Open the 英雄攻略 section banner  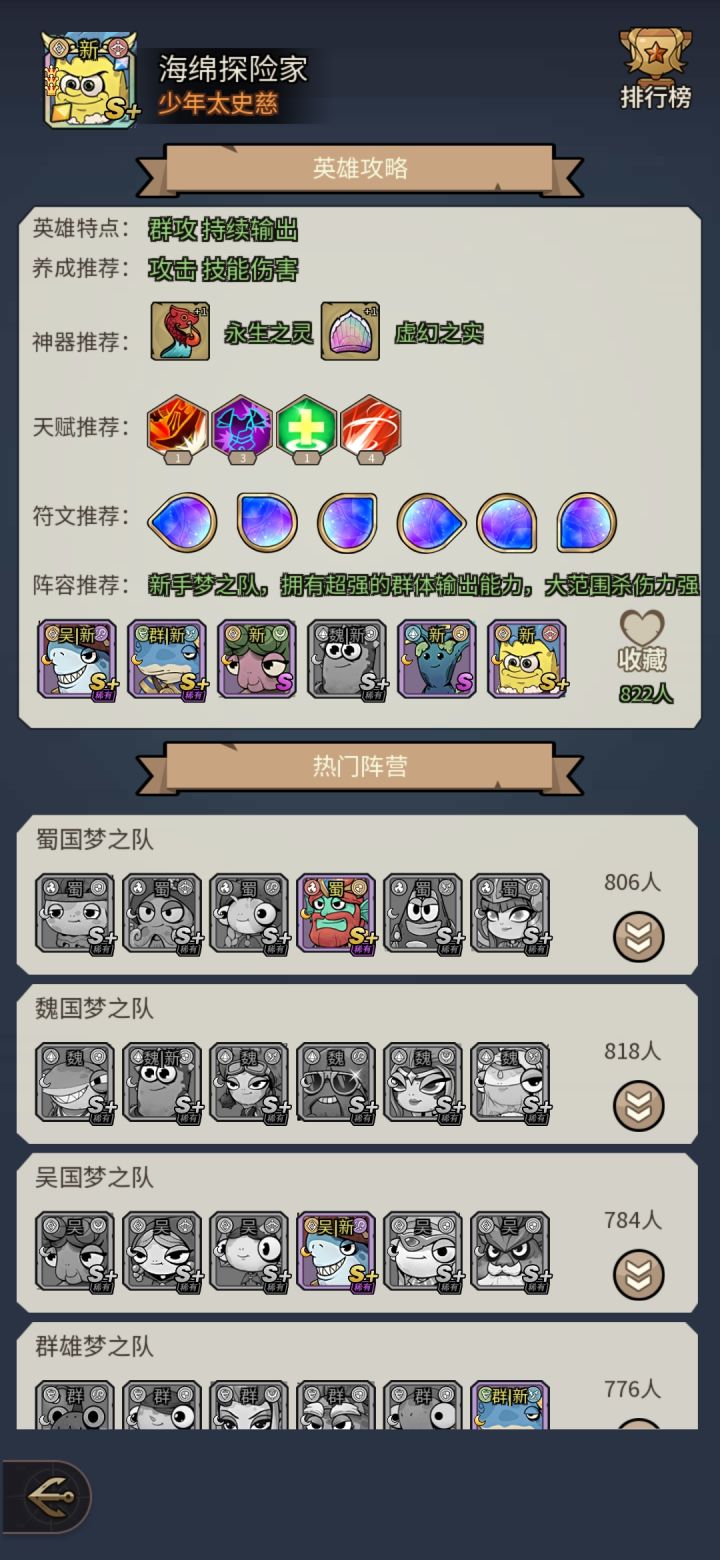pos(360,167)
